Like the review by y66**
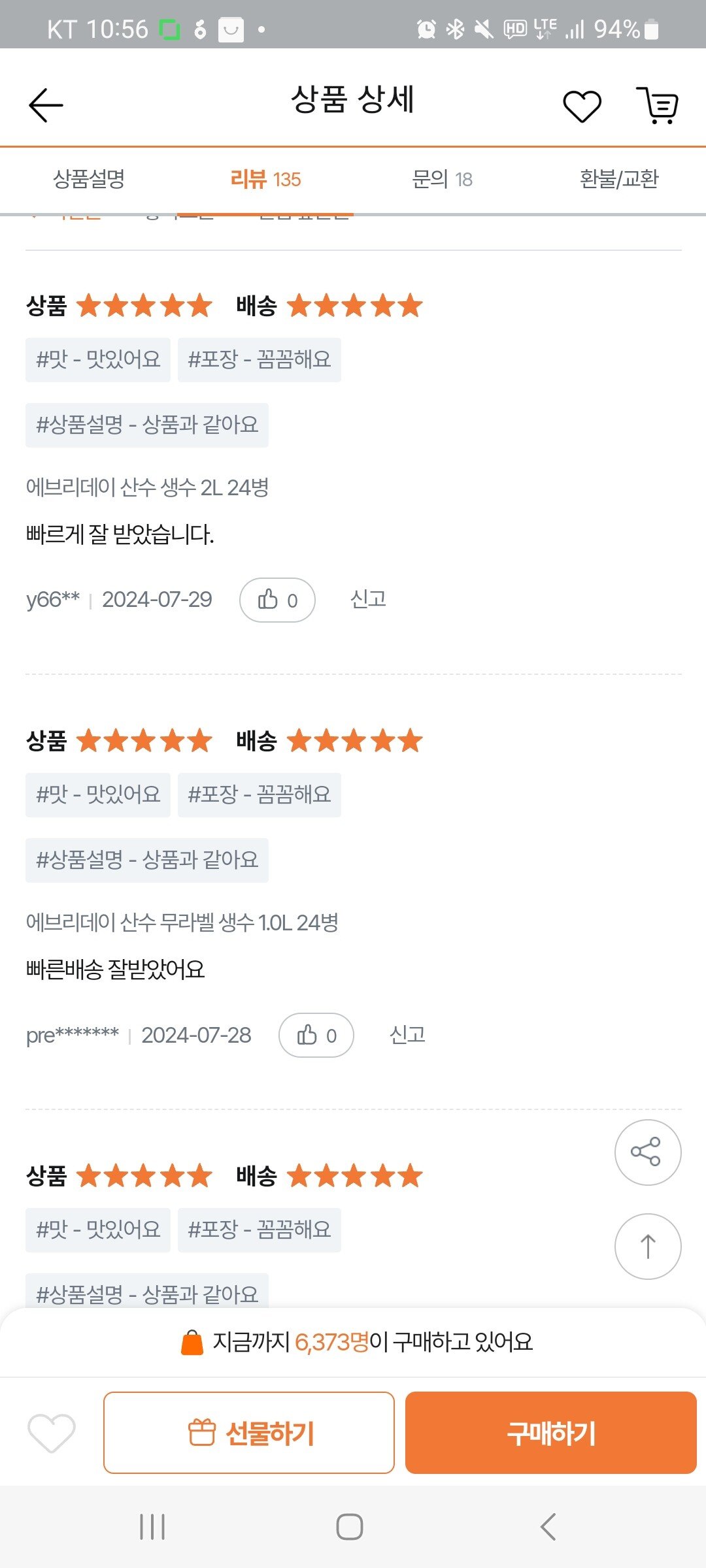The image size is (706, 1568). pos(277,600)
